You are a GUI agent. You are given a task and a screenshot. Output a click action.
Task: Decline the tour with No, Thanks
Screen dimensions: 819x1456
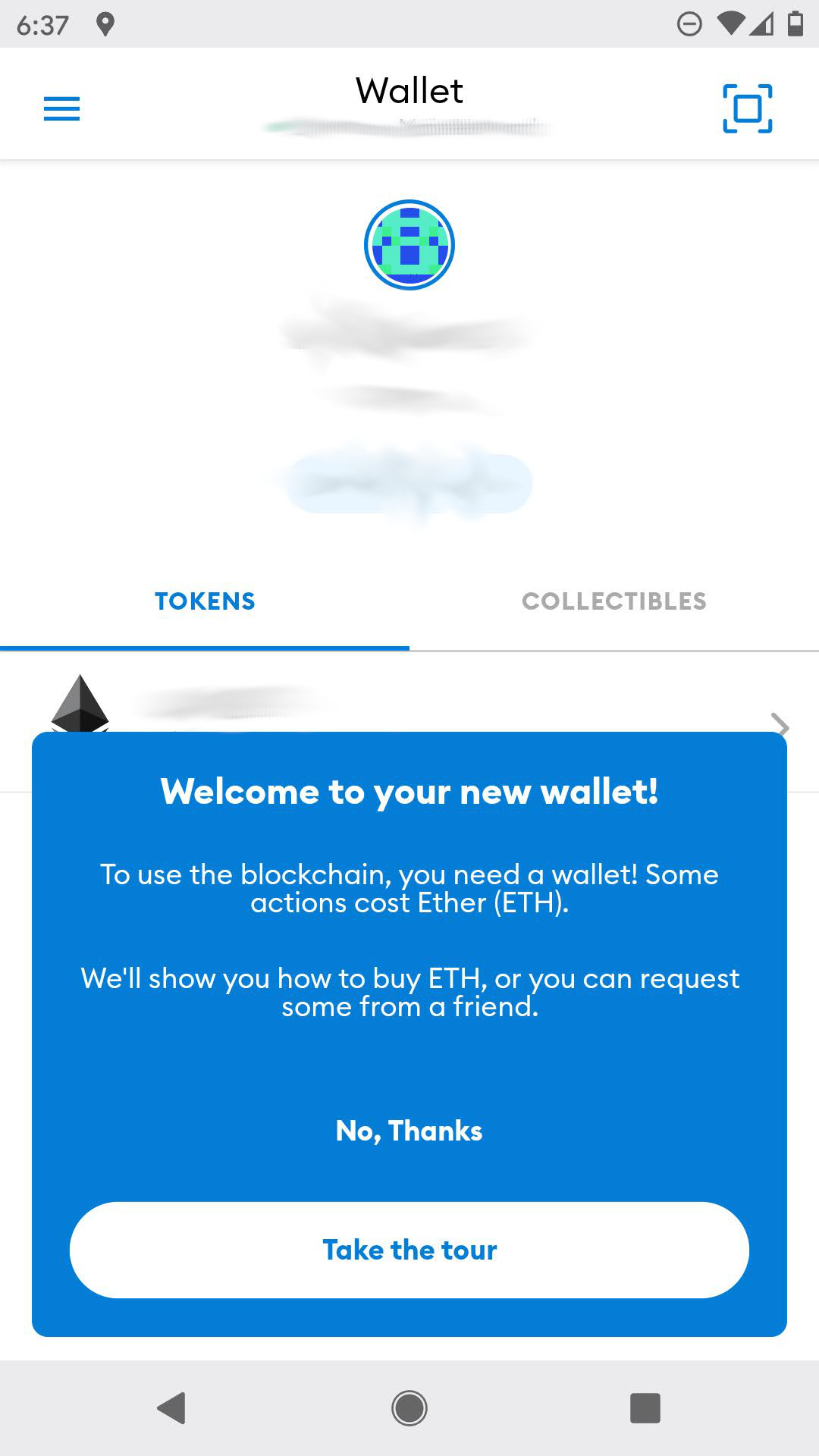pos(409,1131)
